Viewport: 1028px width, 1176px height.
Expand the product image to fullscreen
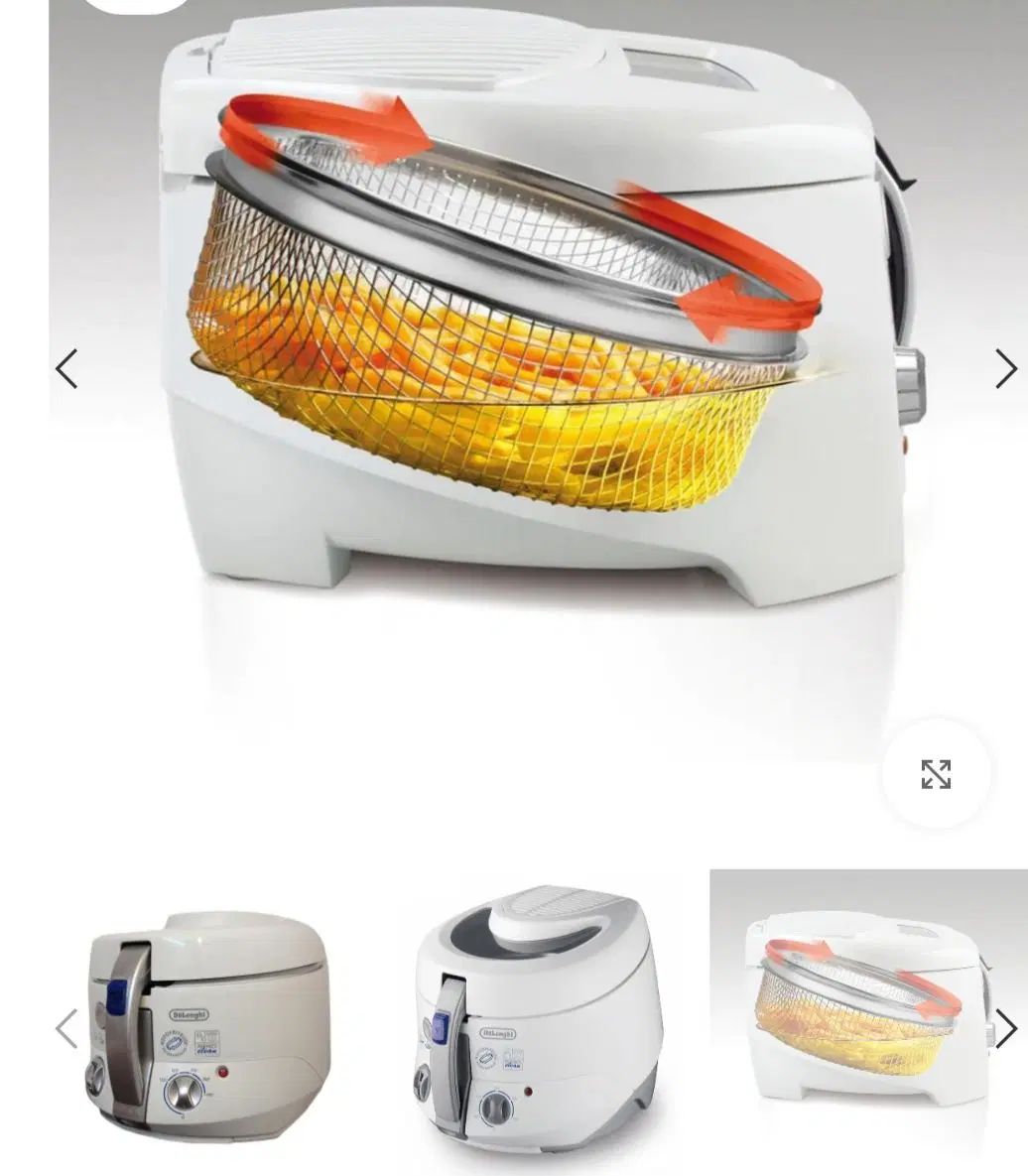[x=936, y=774]
